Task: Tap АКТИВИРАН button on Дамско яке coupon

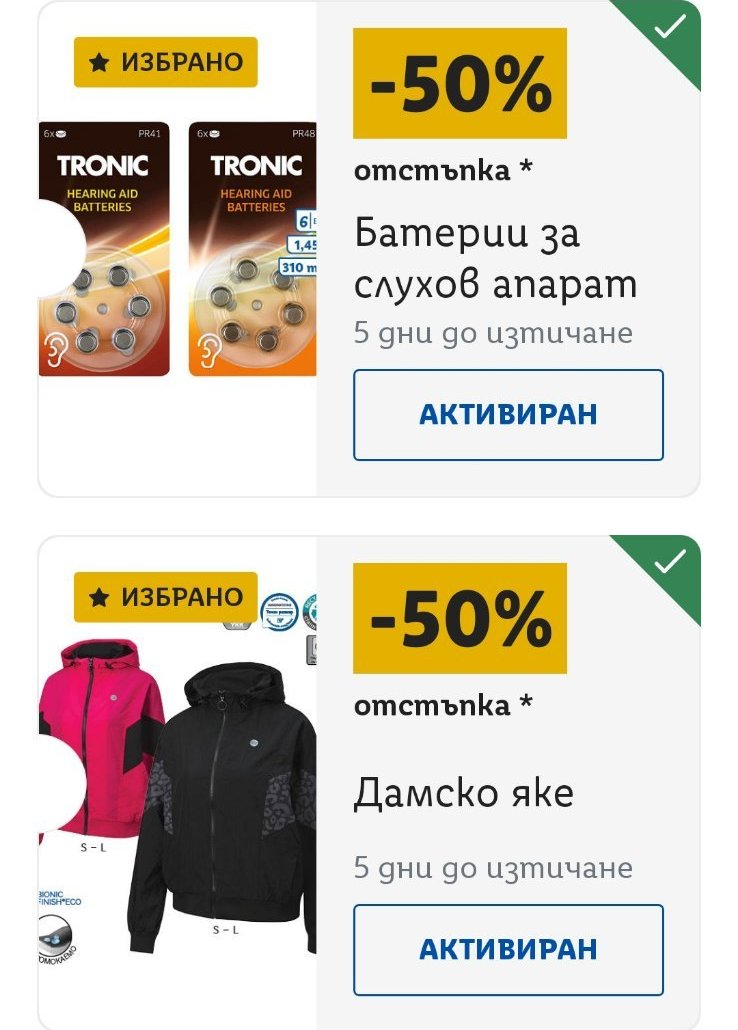Action: click(x=508, y=949)
